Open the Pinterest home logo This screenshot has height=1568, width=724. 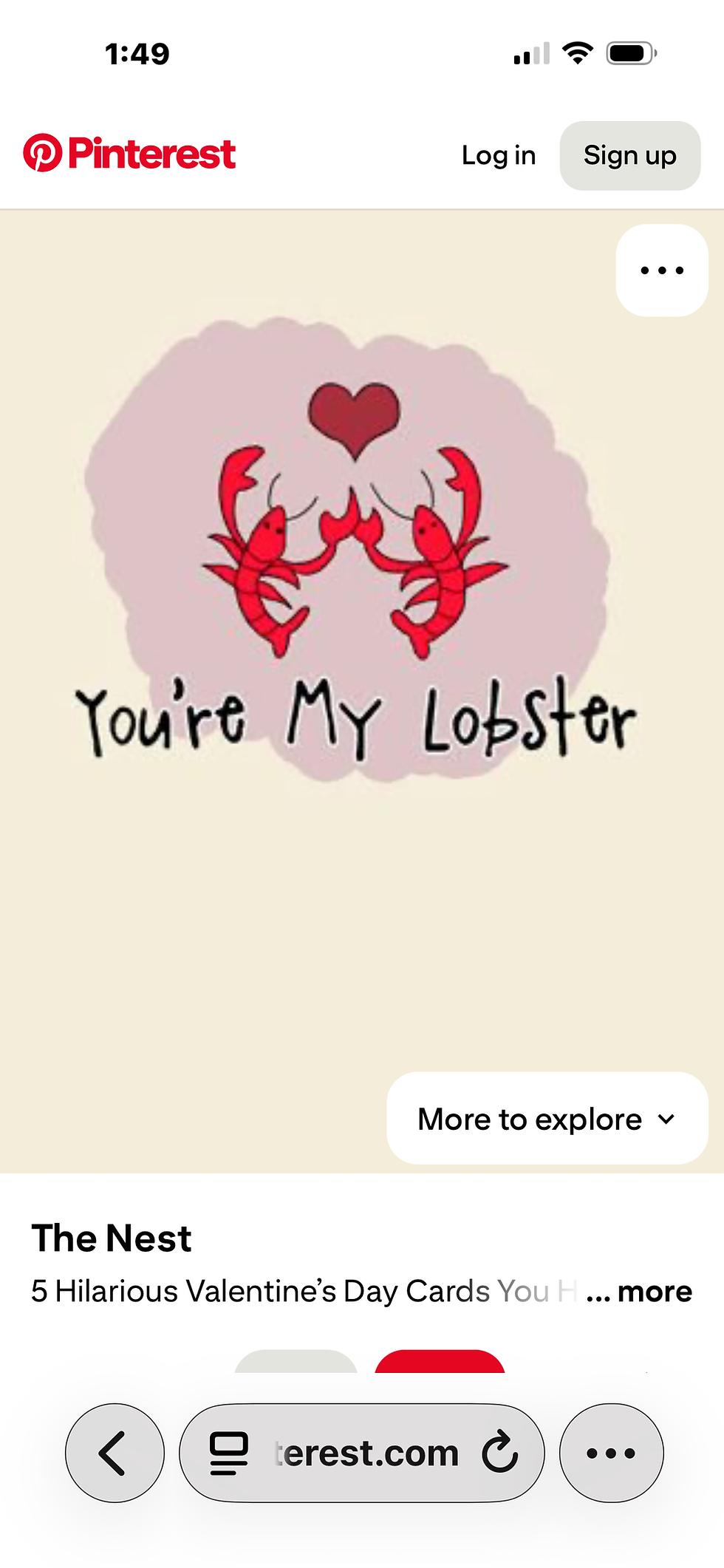[x=129, y=154]
